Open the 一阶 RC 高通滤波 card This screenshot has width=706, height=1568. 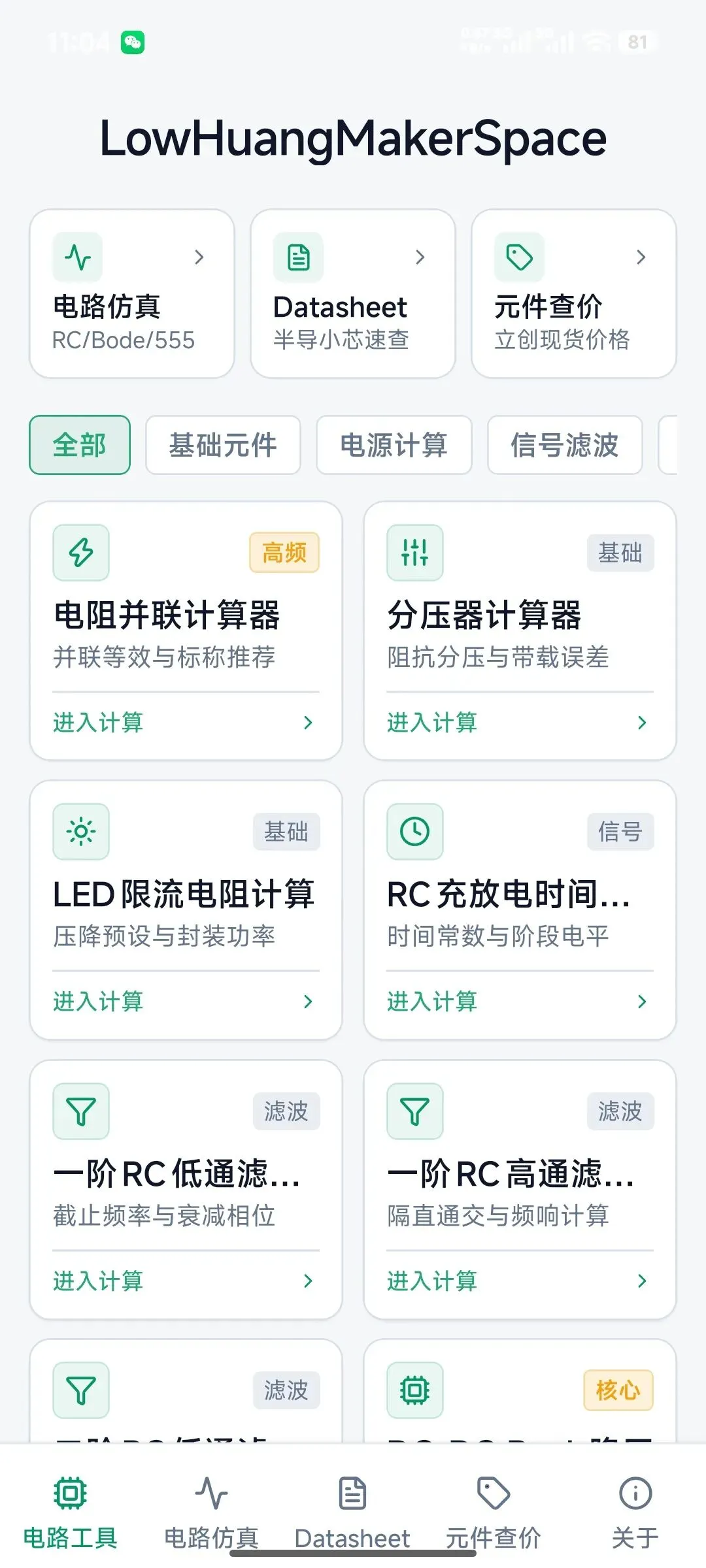tap(520, 1189)
